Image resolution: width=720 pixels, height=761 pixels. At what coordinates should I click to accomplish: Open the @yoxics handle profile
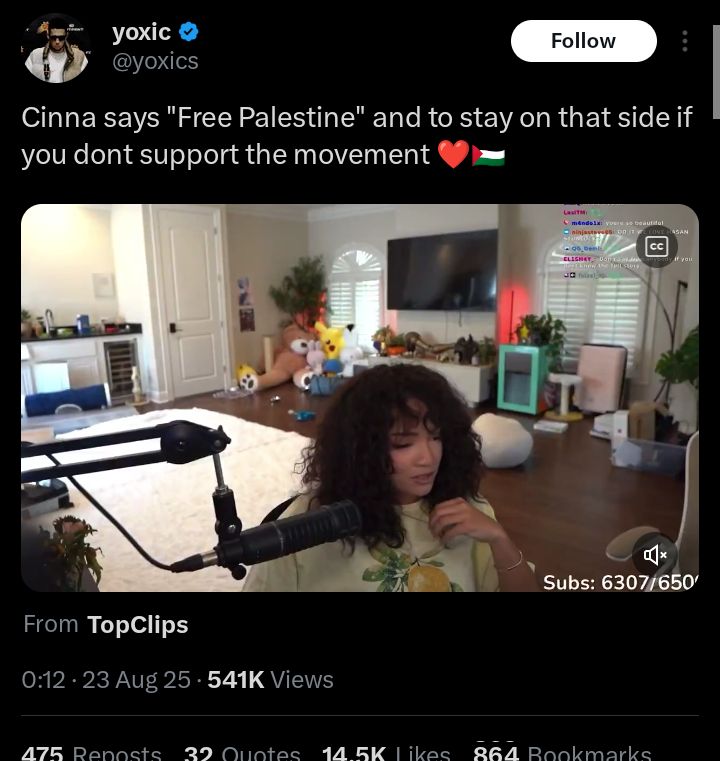(155, 61)
